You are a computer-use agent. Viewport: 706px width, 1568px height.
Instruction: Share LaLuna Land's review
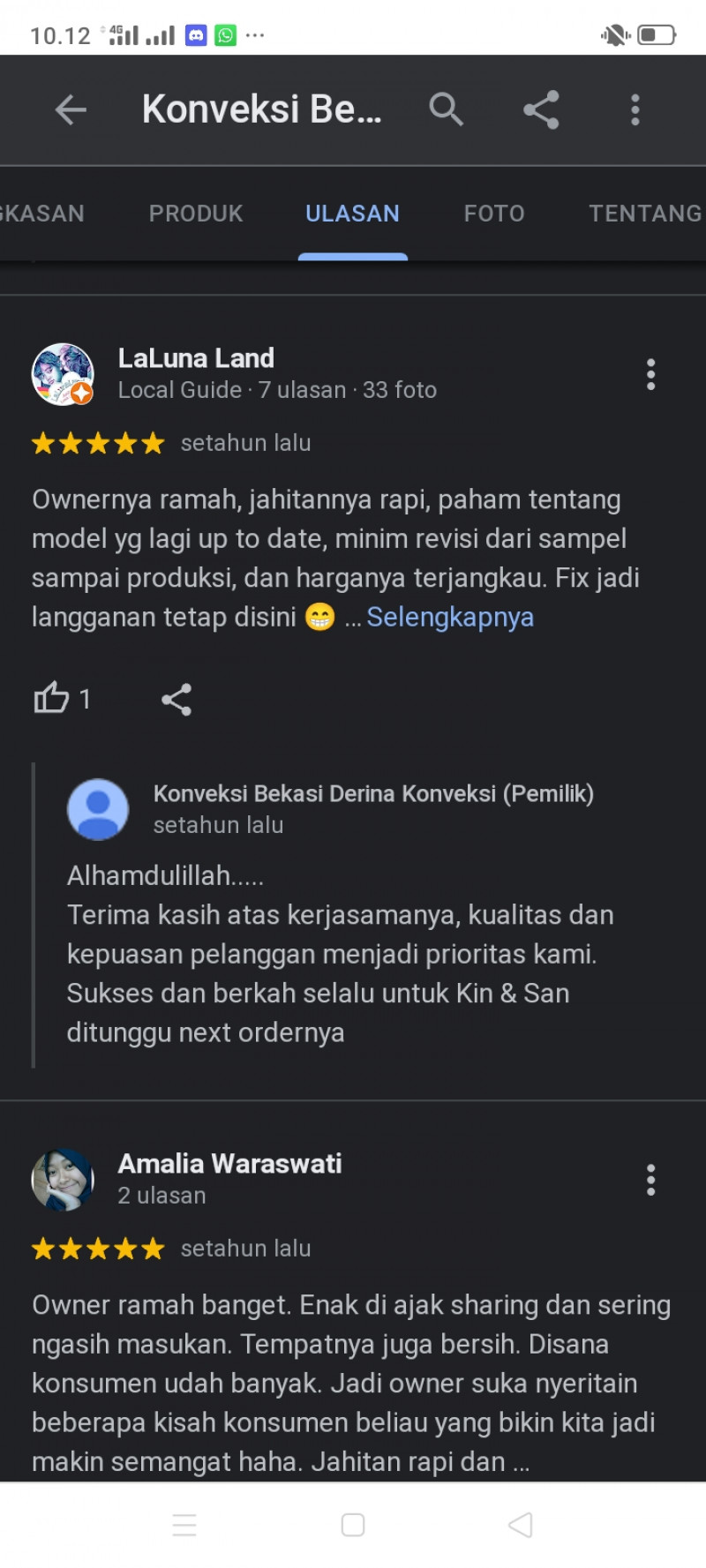[176, 699]
